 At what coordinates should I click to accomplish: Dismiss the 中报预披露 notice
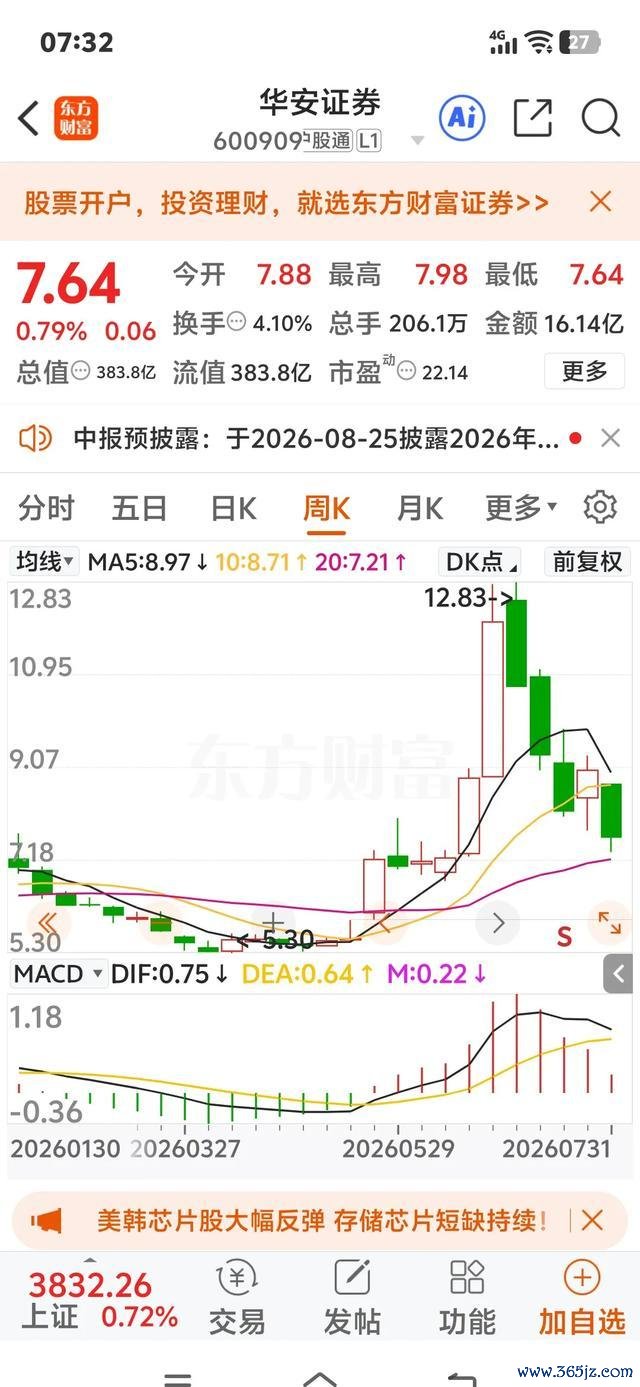tap(610, 437)
